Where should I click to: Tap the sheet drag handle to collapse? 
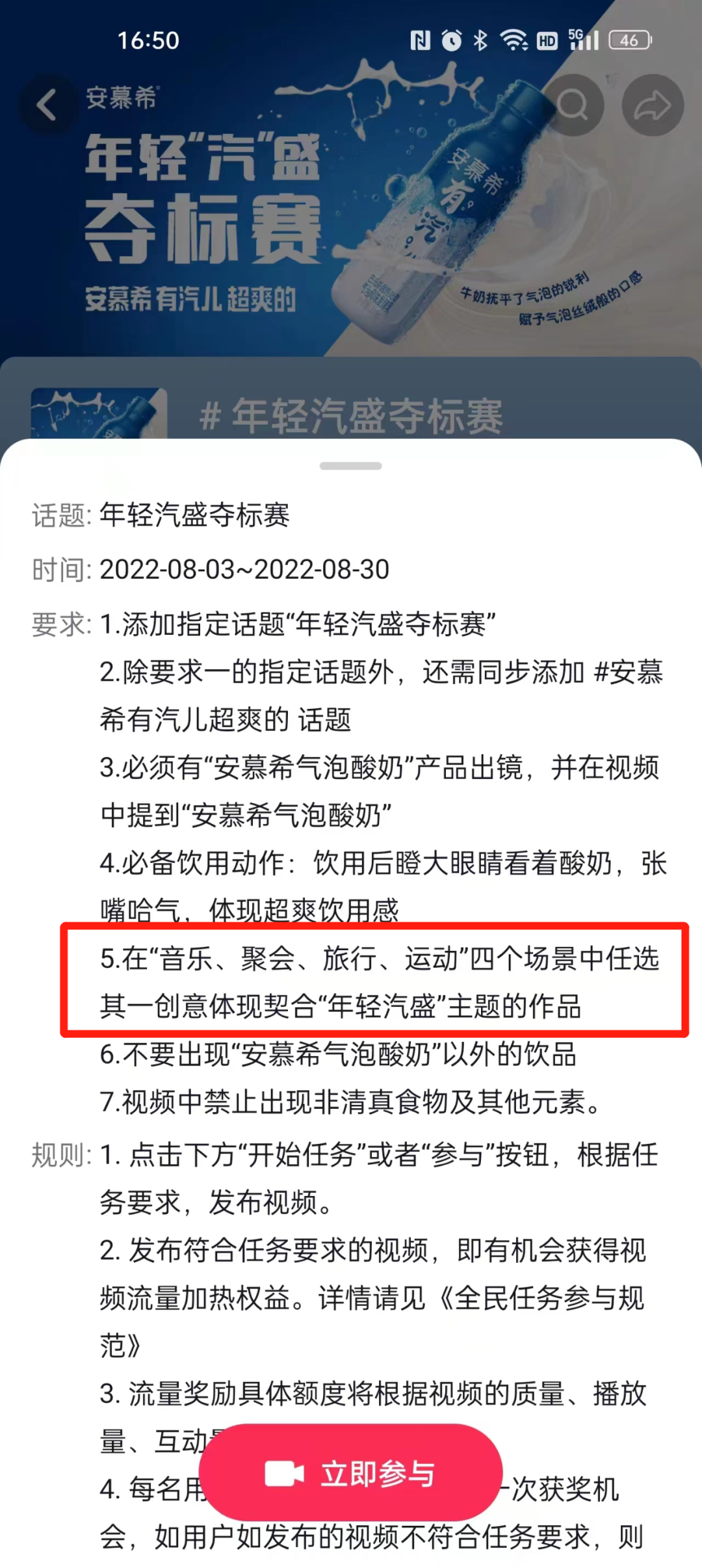pyautogui.click(x=351, y=466)
